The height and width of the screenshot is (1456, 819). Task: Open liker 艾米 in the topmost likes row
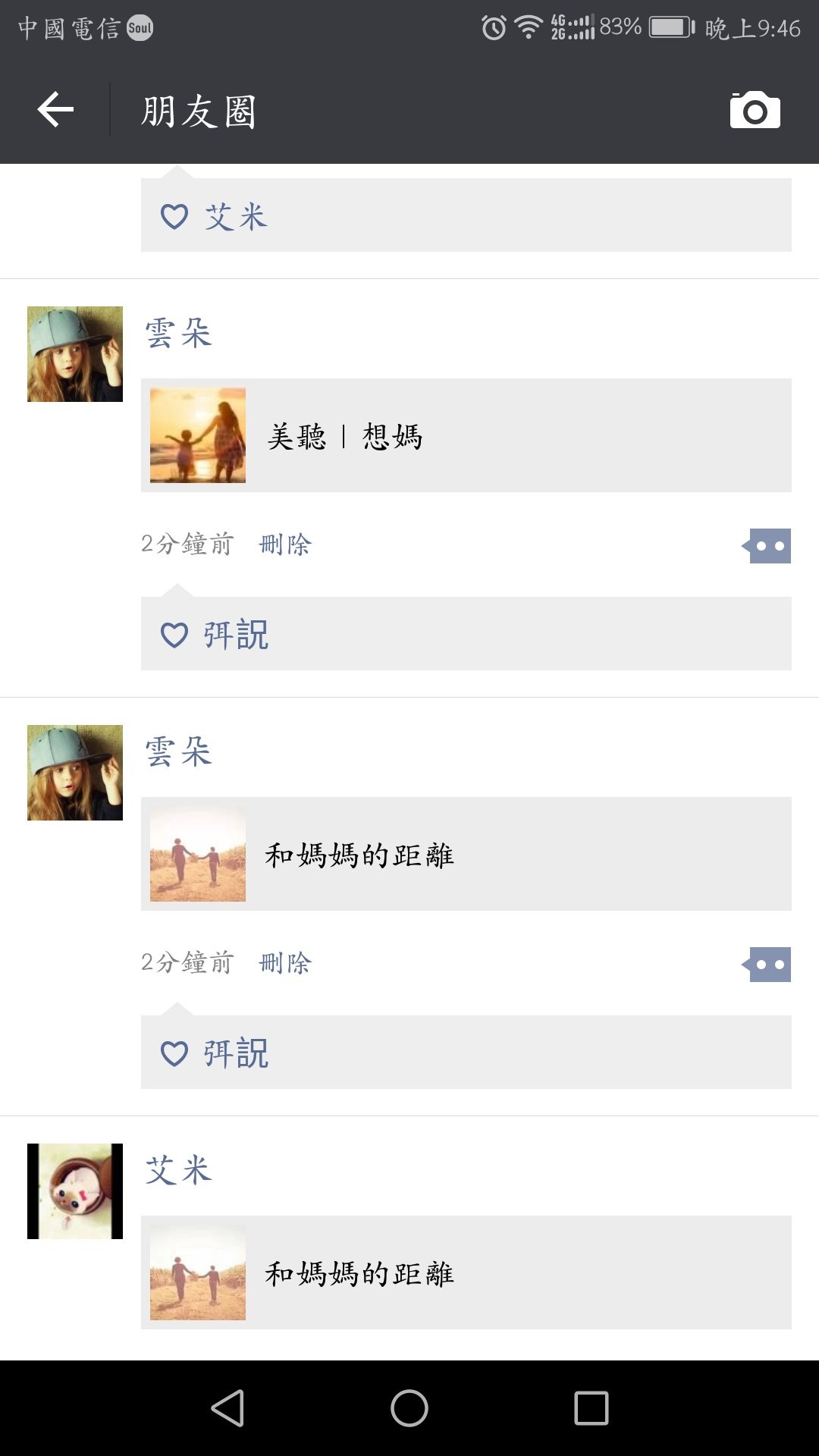tap(236, 217)
